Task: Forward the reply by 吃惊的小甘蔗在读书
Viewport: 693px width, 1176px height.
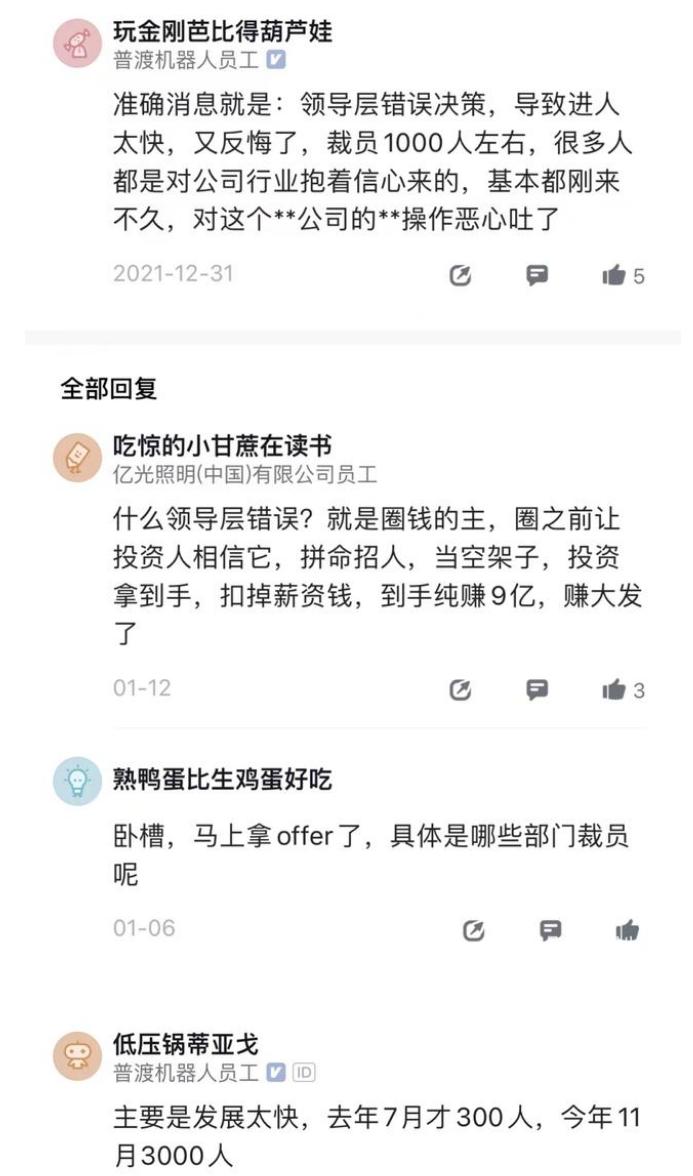Action: click(460, 689)
